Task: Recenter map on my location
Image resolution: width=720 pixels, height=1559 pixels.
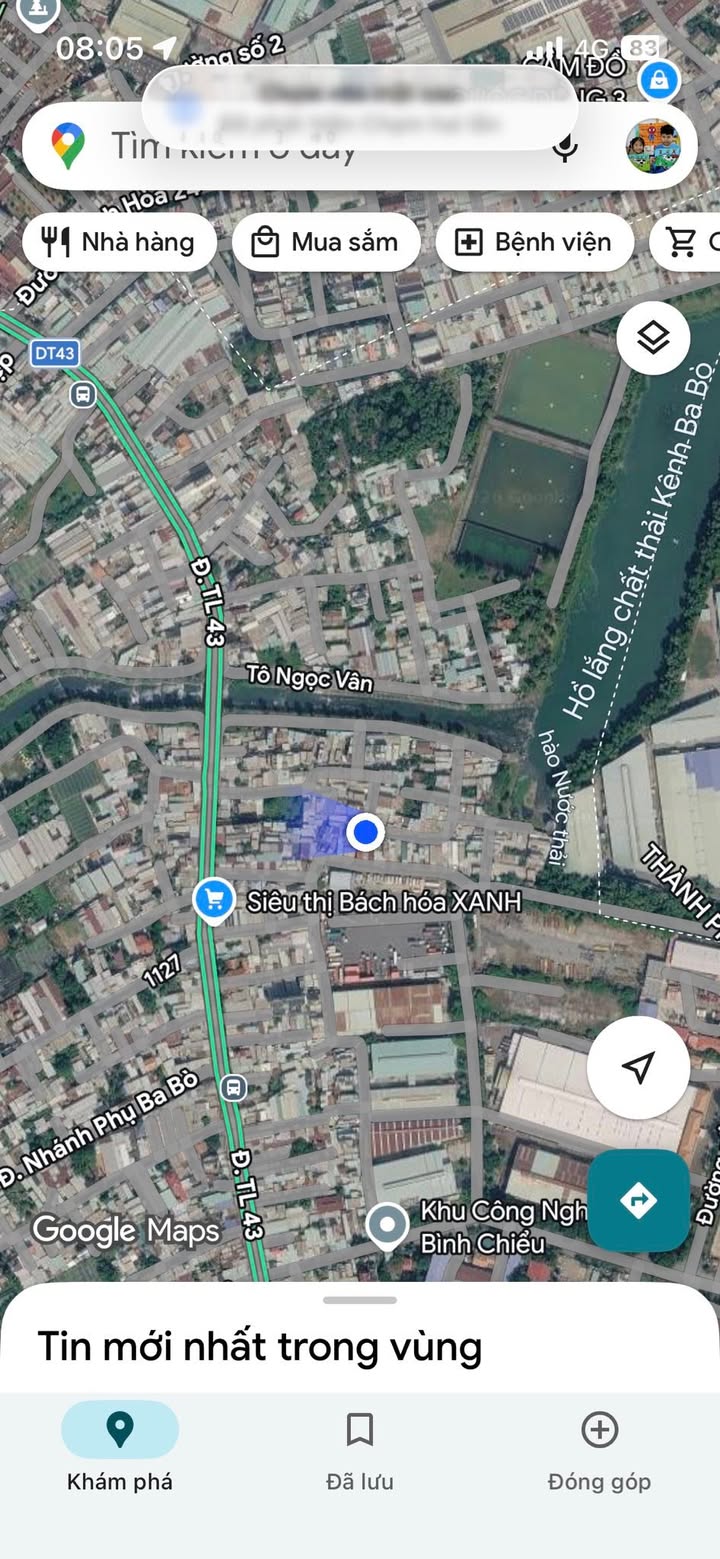Action: (638, 1067)
